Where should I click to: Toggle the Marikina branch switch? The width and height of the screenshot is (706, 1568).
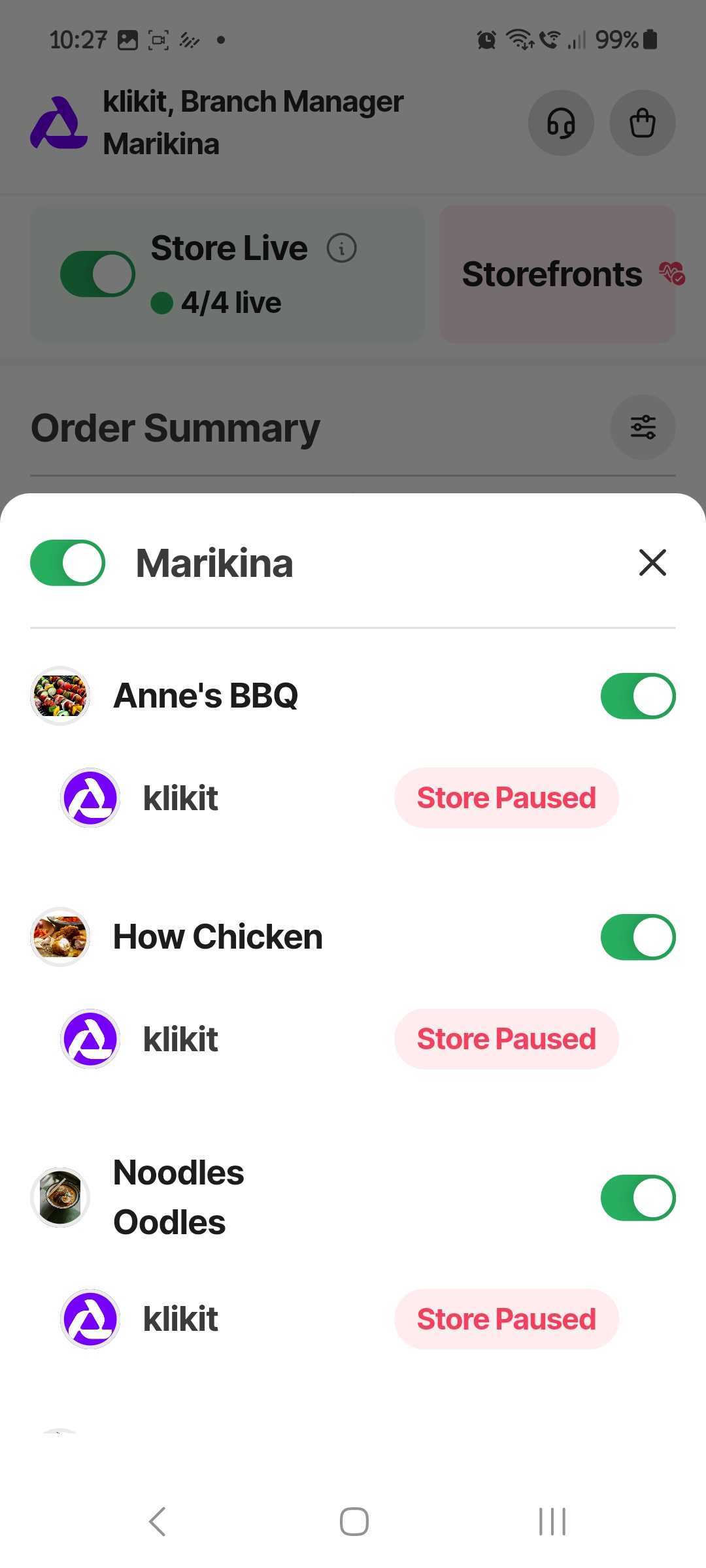point(67,563)
